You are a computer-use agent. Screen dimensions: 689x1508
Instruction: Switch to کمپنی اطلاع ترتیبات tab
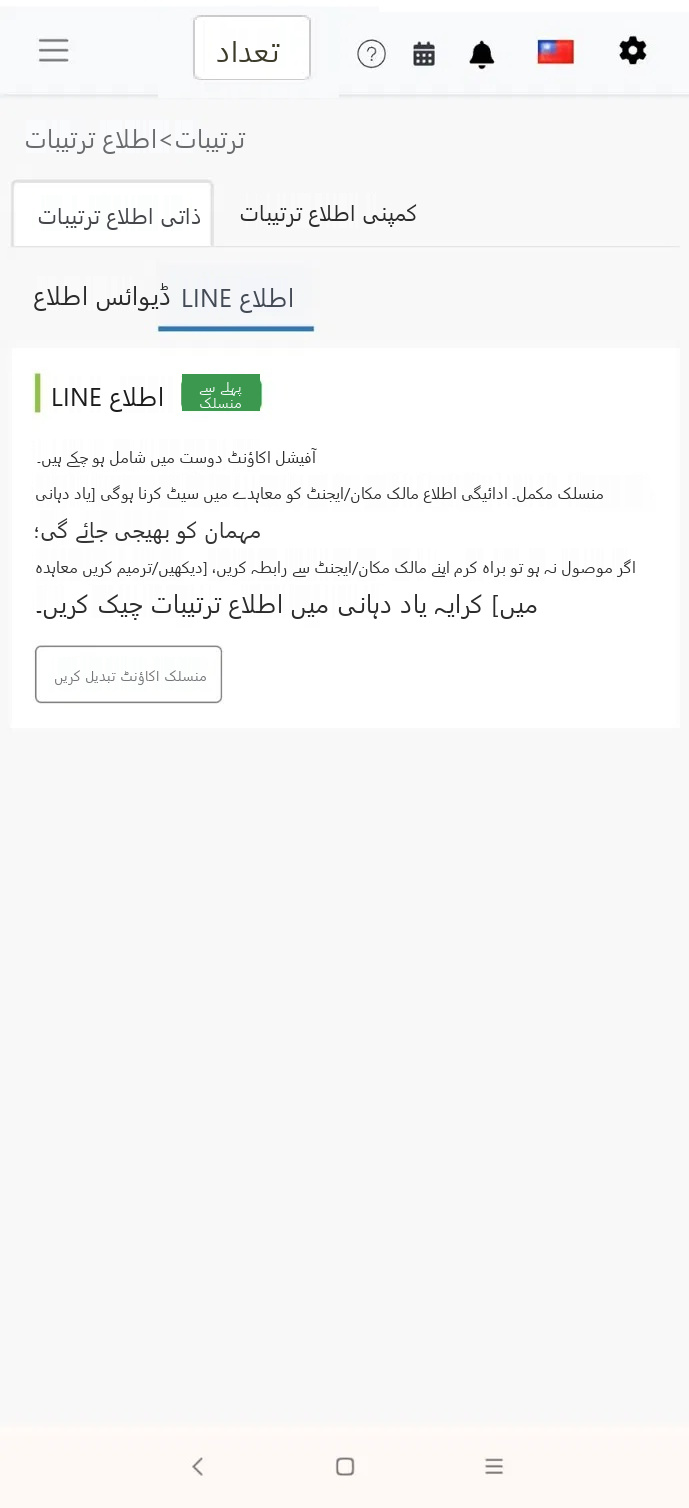[328, 213]
